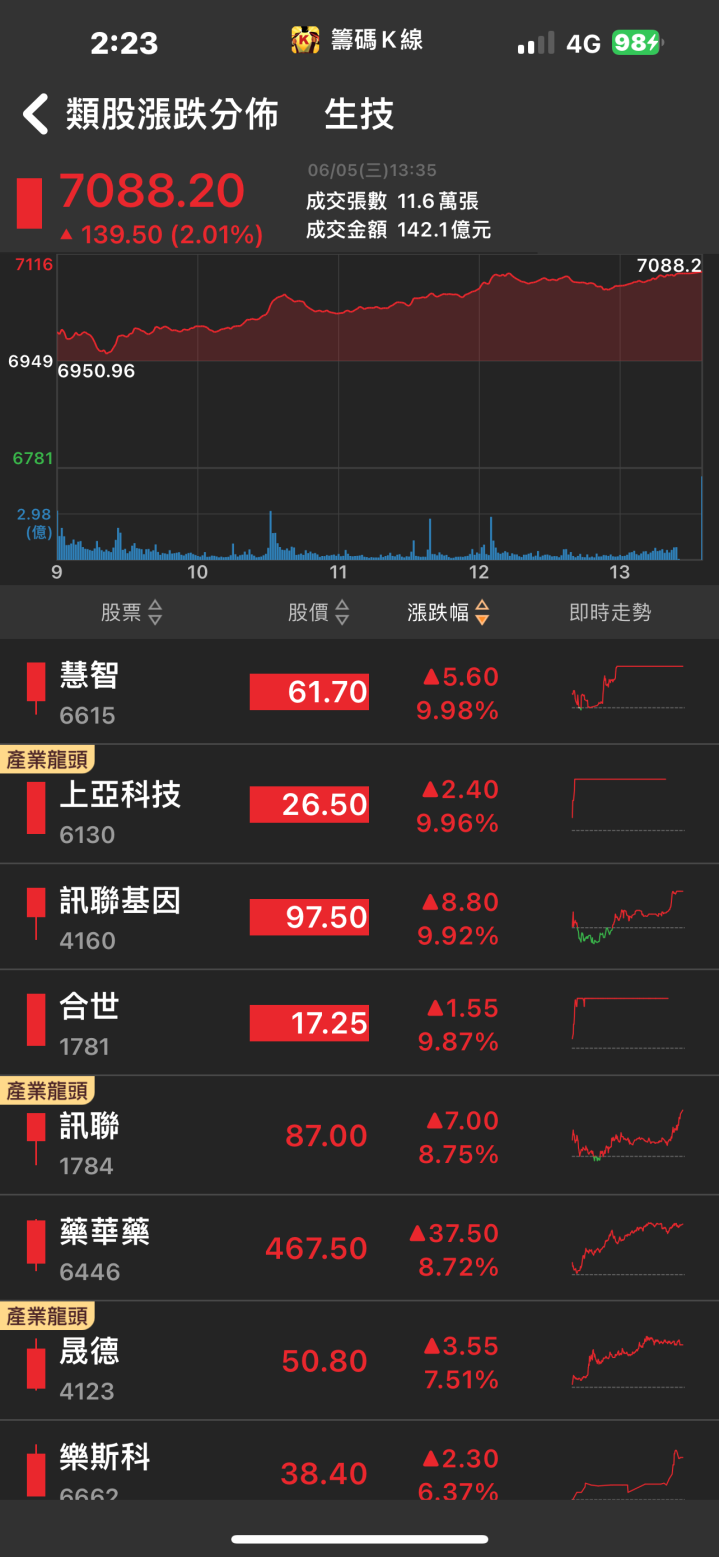This screenshot has width=719, height=1557.
Task: Open the 慧智 6615 stock row
Action: 359,692
